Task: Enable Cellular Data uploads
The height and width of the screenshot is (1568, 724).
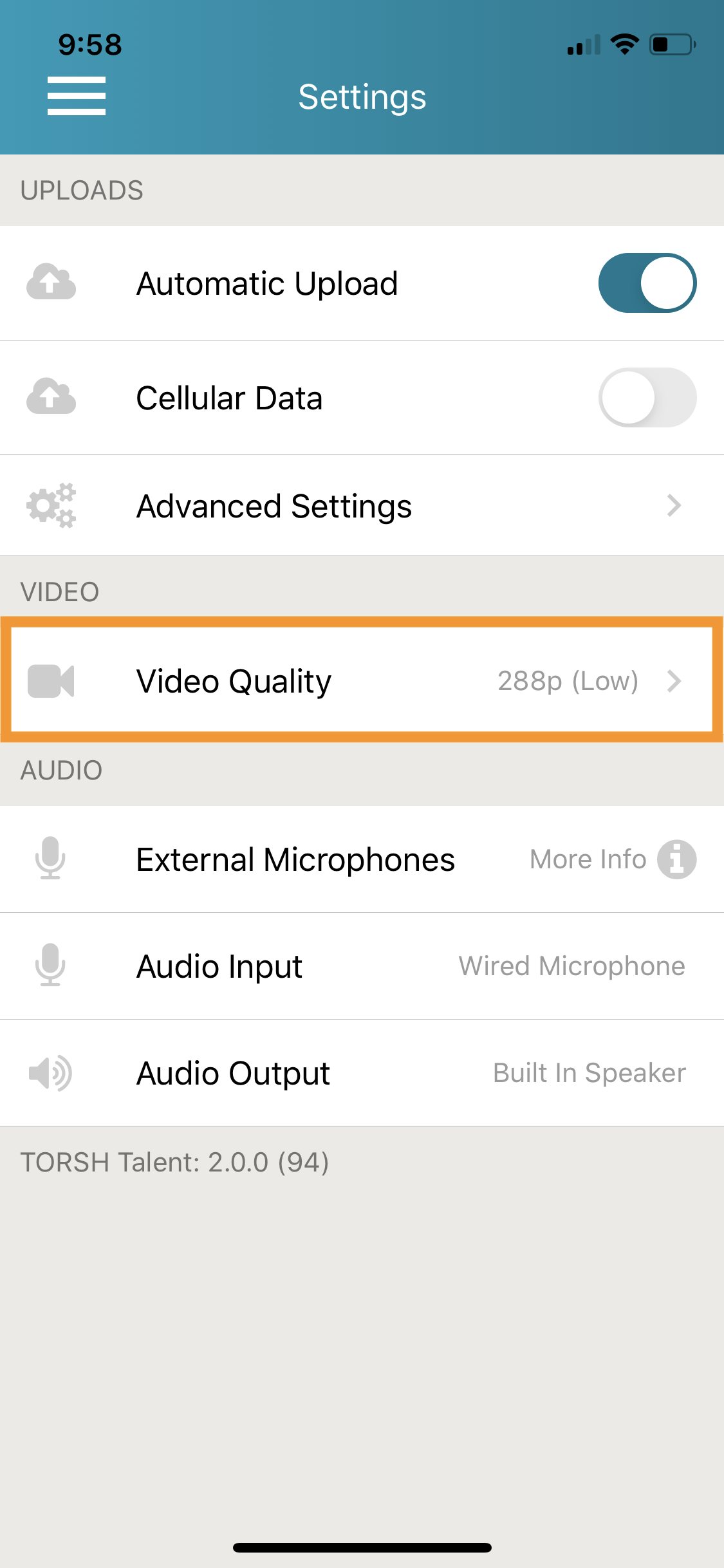Action: pyautogui.click(x=647, y=397)
